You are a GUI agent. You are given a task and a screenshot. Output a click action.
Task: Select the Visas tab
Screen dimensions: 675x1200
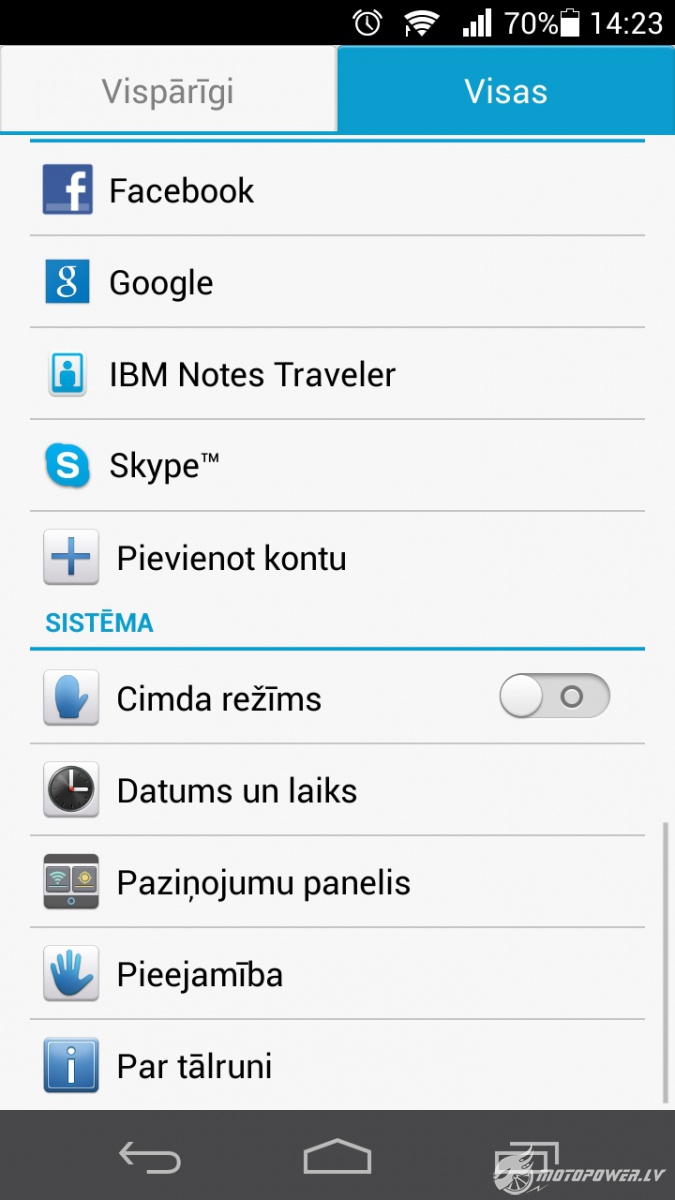(x=506, y=91)
